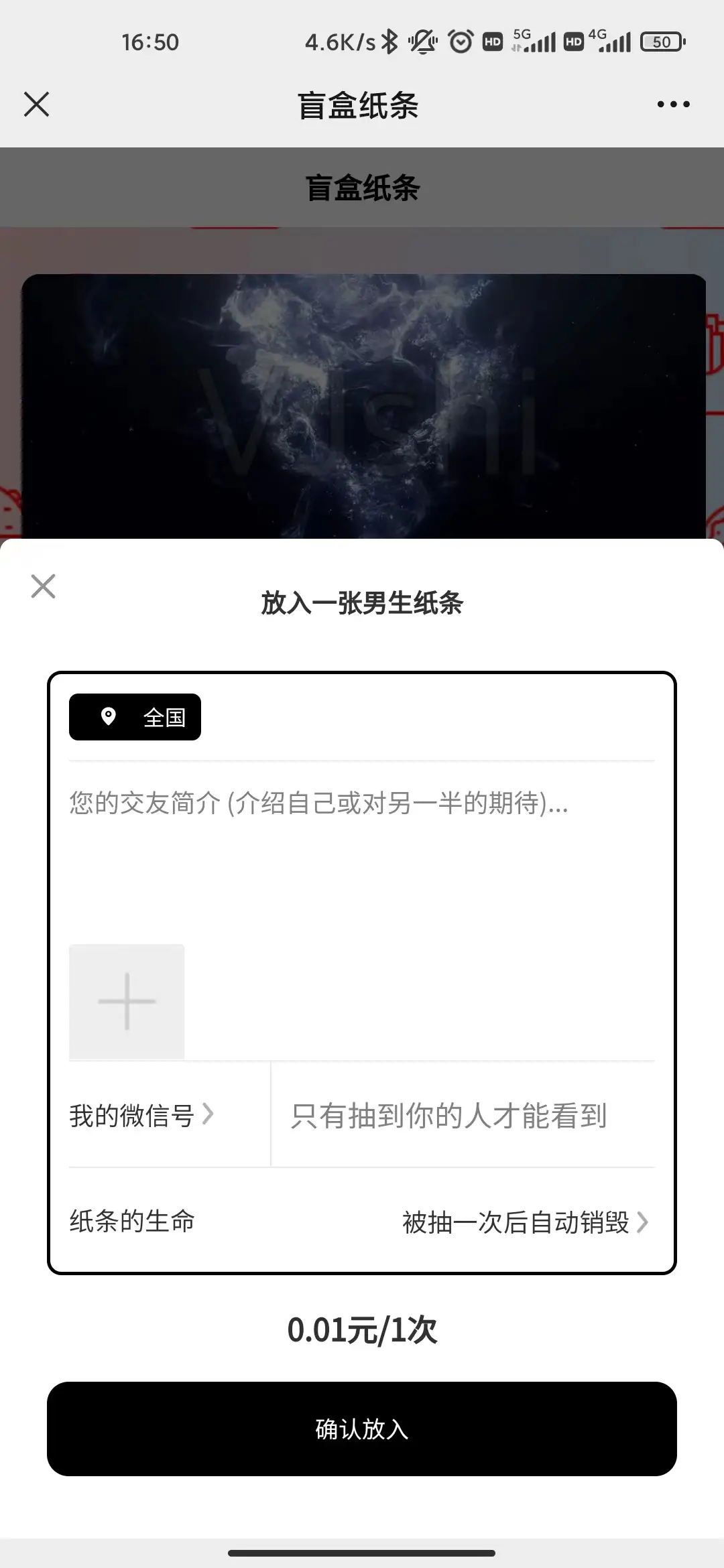Close the 盲盒纸条 mini program page
Image resolution: width=724 pixels, height=1568 pixels.
pos(37,105)
